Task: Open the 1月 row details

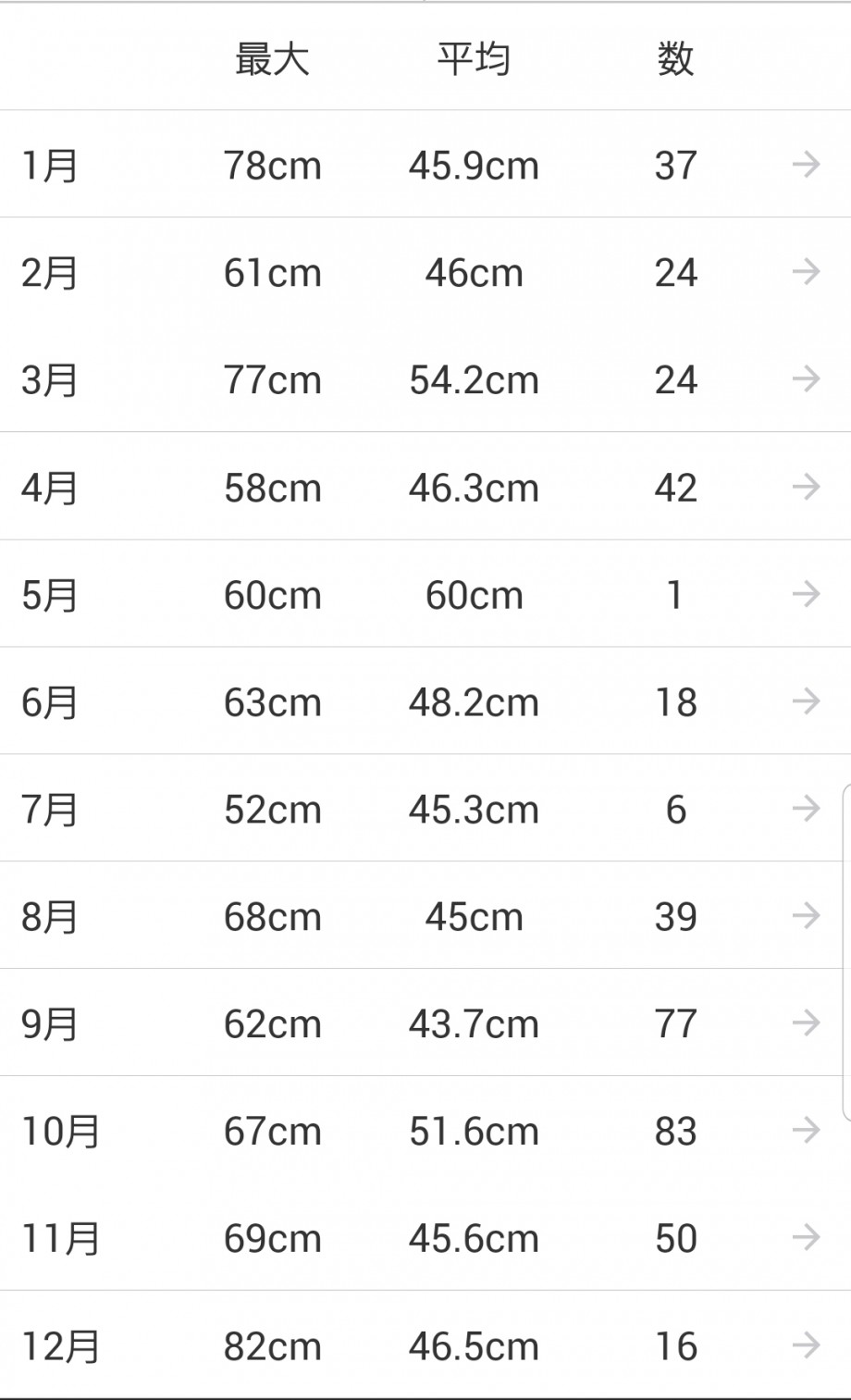Action: click(x=425, y=165)
